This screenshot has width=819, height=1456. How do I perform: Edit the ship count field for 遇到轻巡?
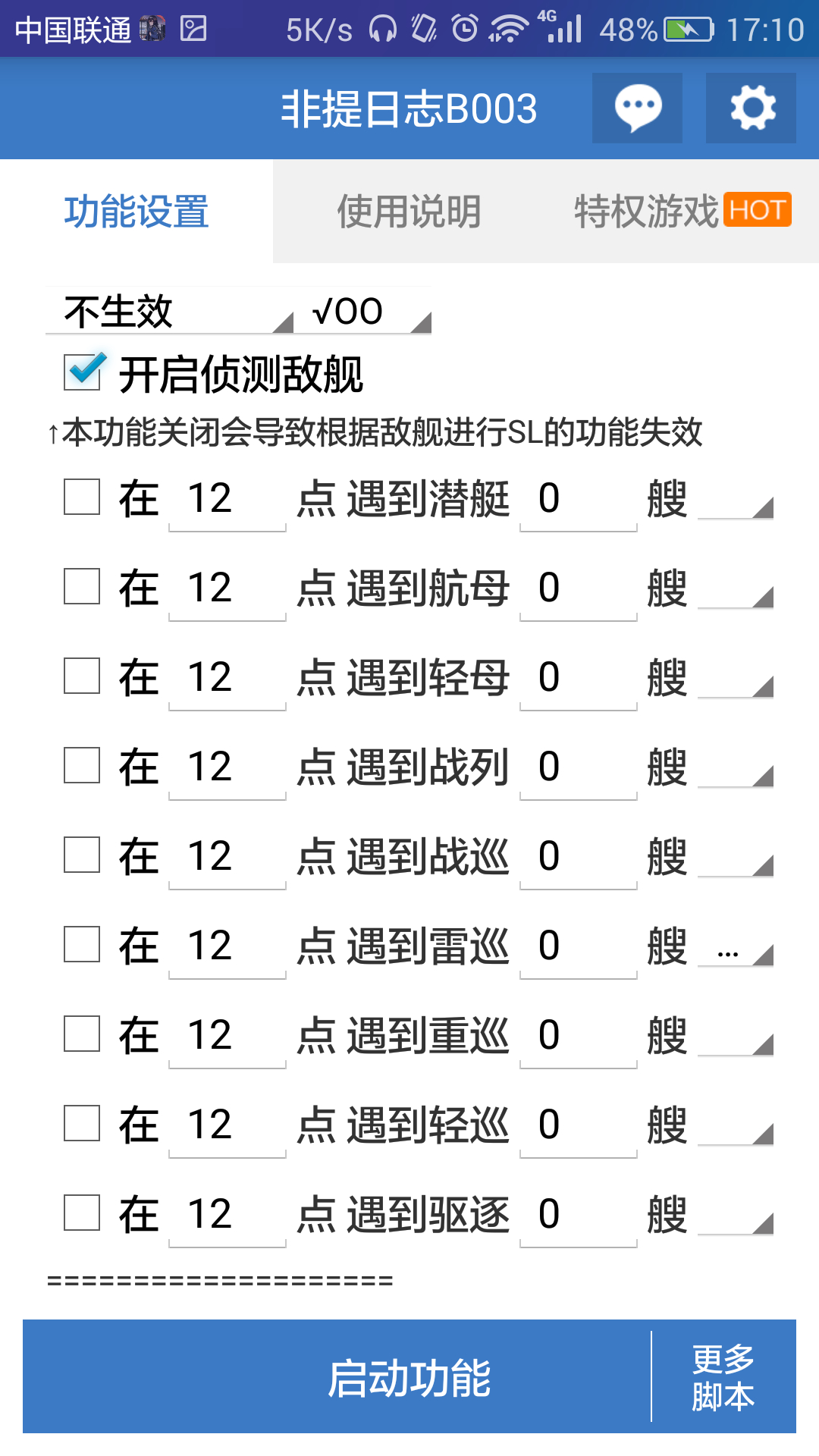point(579,1125)
